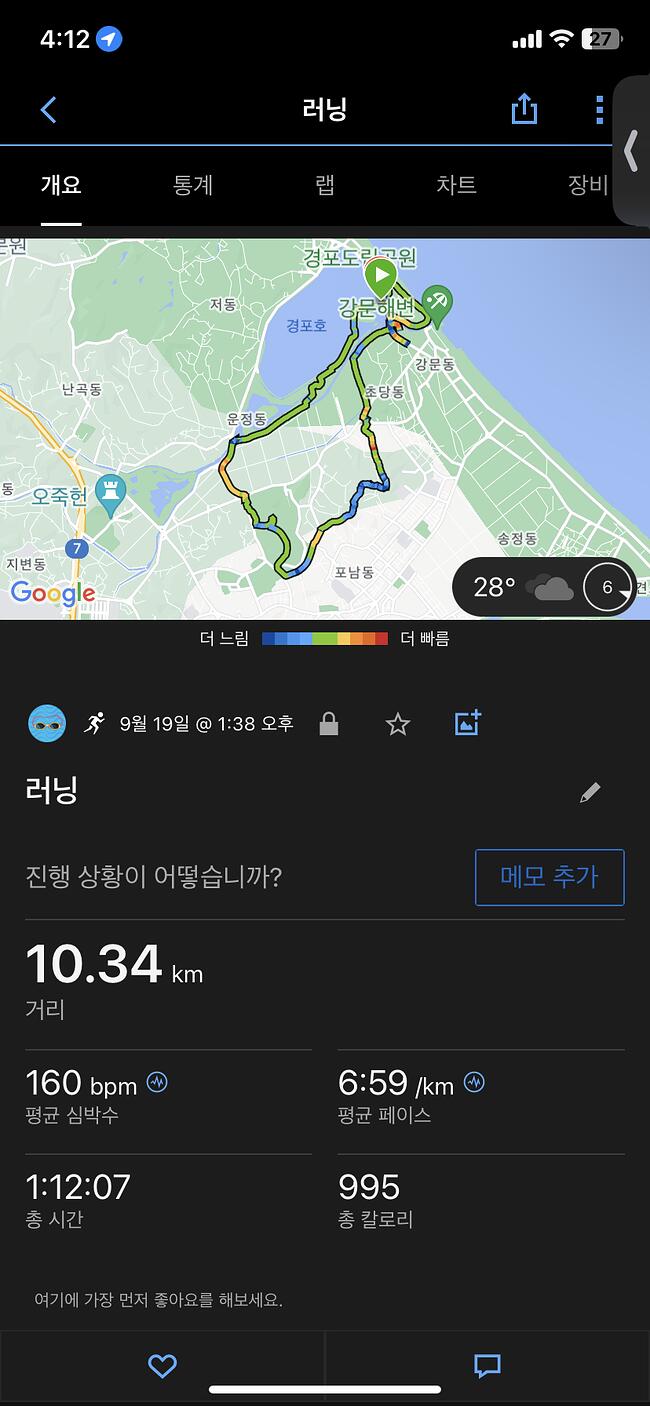Tap the 메모 추가 button
Screen dimensions: 650x1406
point(550,877)
